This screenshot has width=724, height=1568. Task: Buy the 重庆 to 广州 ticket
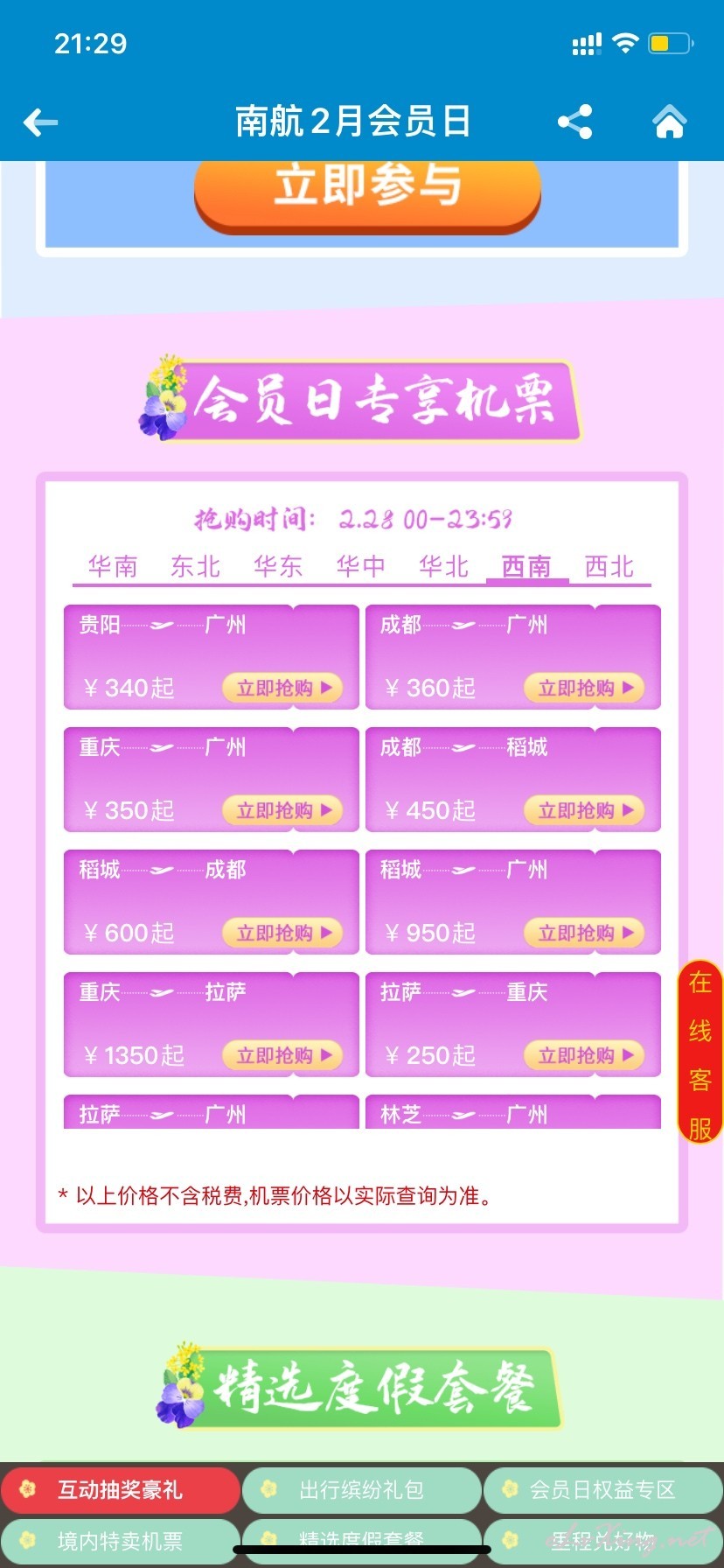coord(283,810)
